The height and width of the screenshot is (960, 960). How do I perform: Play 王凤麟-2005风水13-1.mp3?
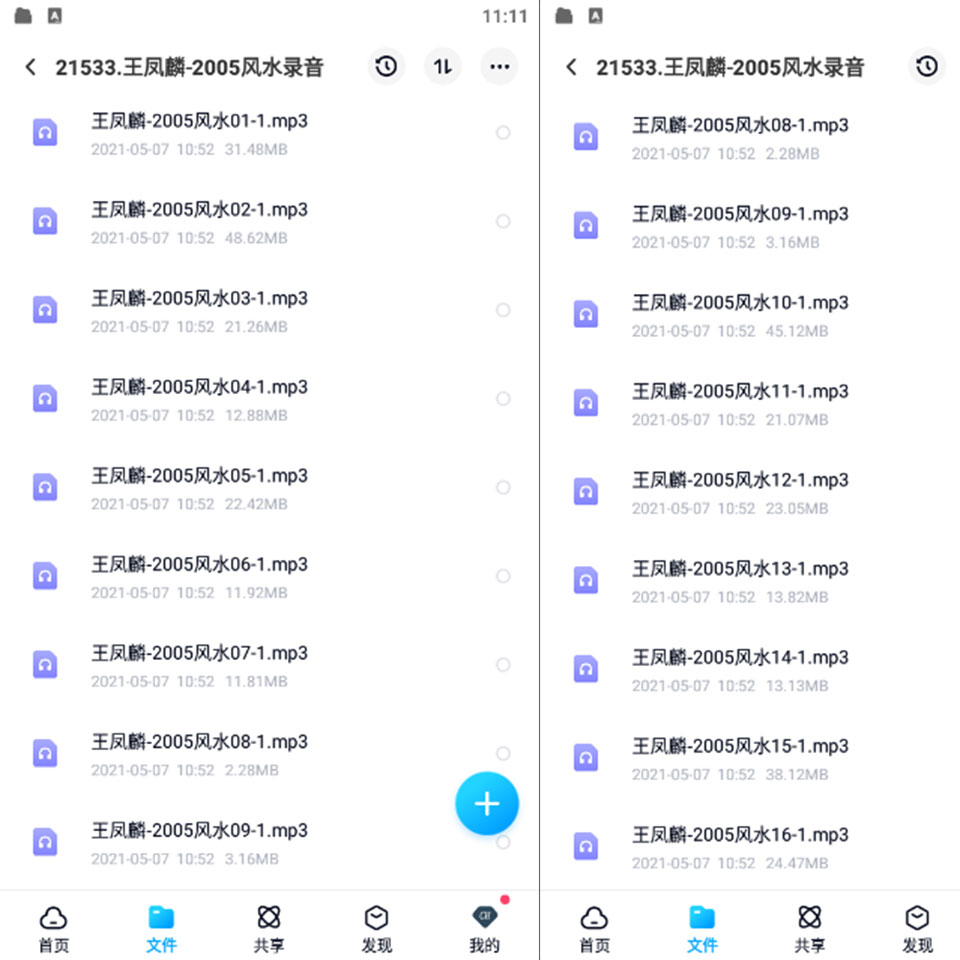750,582
